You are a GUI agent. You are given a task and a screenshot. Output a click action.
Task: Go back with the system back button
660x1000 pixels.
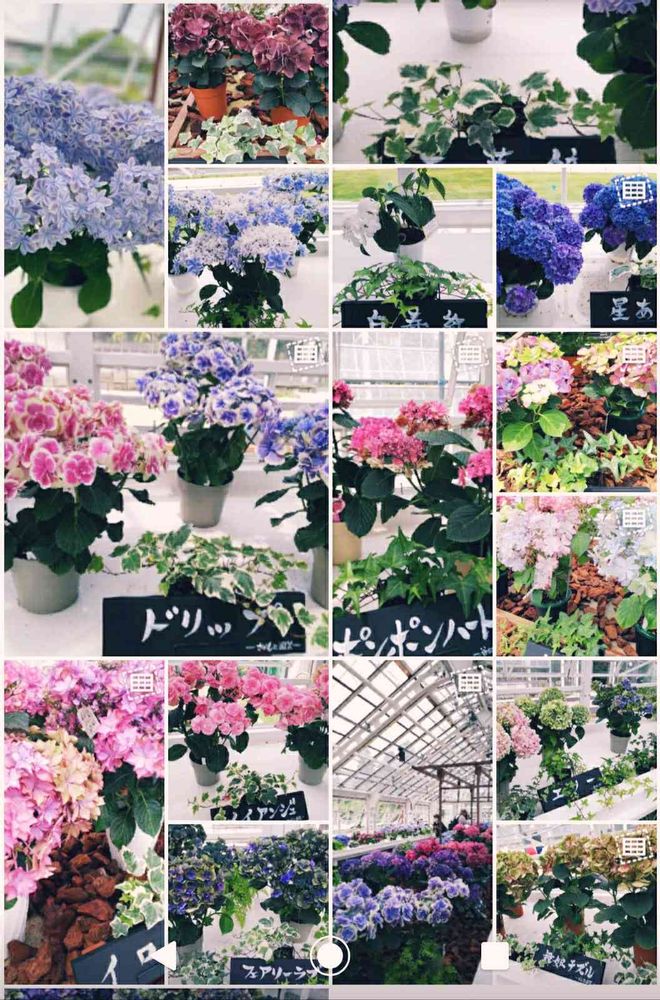pos(165,956)
